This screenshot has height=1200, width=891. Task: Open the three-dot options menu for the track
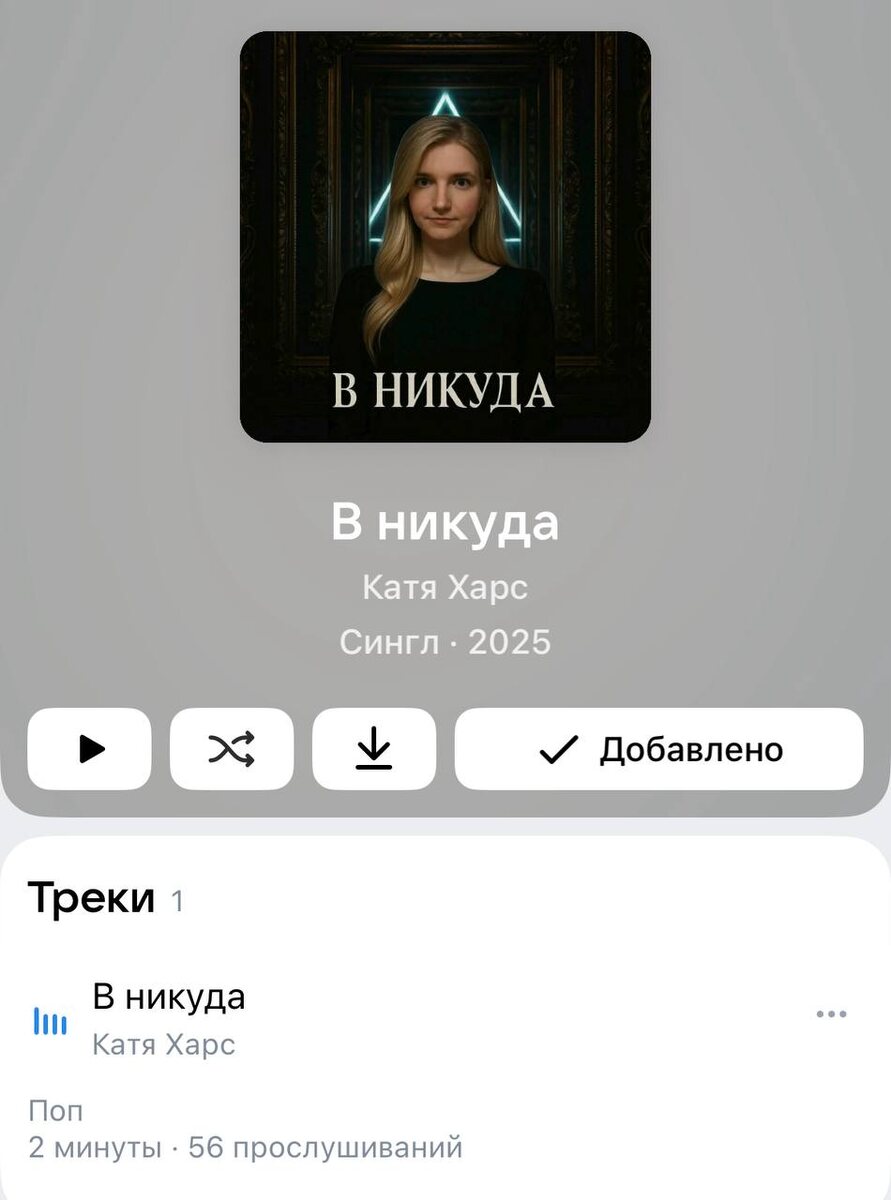tap(831, 1013)
